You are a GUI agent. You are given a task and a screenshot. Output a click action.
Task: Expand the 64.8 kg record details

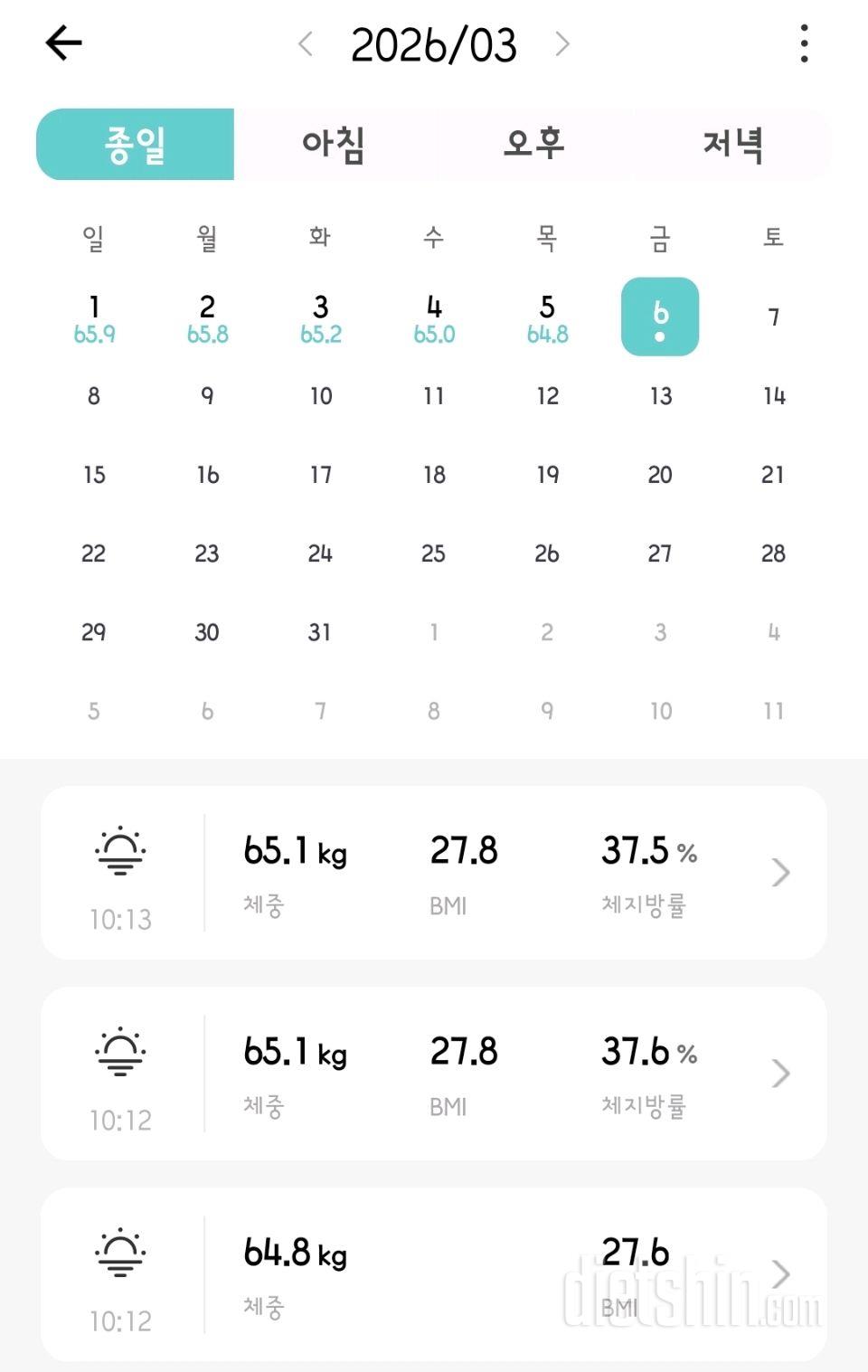click(779, 1274)
